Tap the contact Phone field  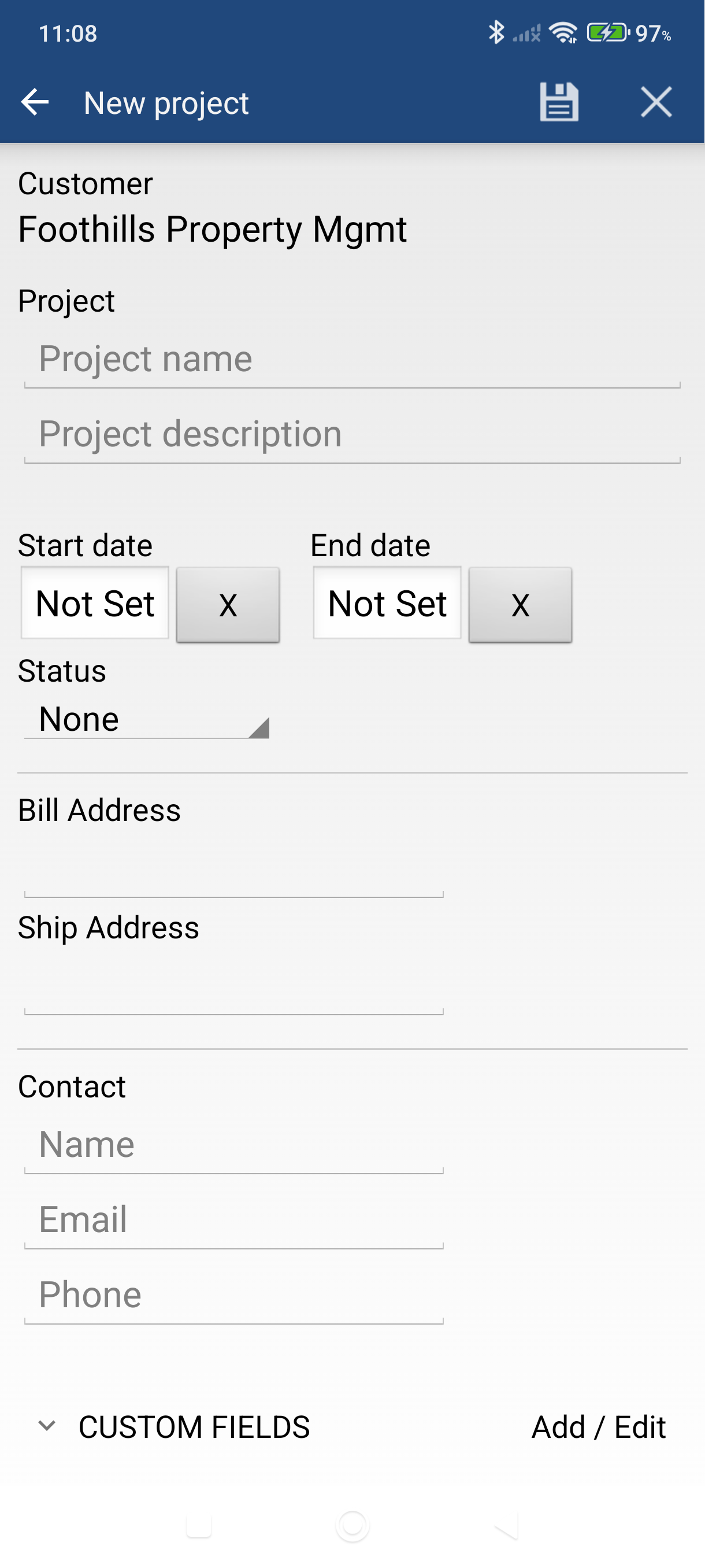tap(234, 1295)
